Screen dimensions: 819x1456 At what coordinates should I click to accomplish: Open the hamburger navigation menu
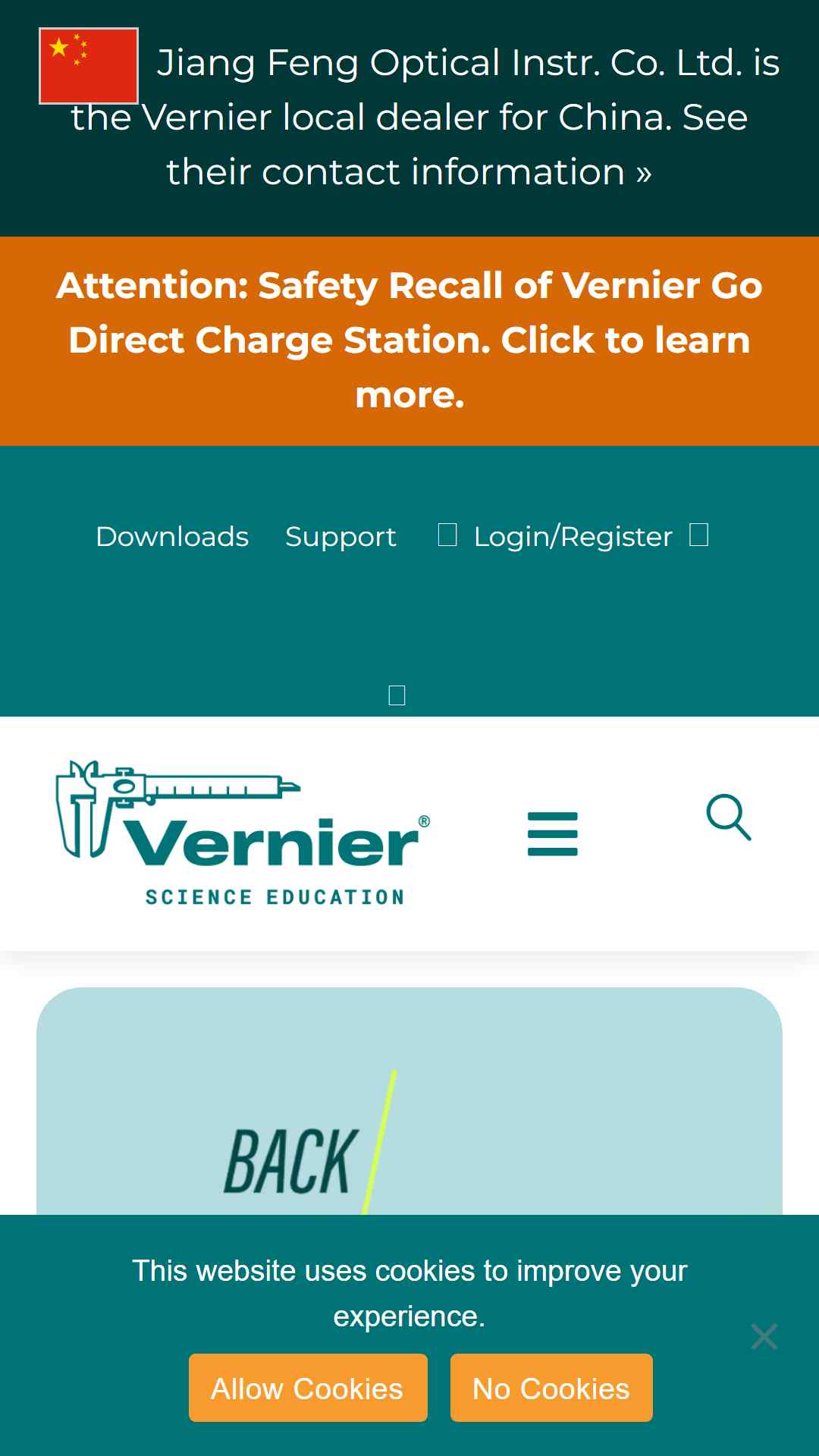[x=553, y=833]
